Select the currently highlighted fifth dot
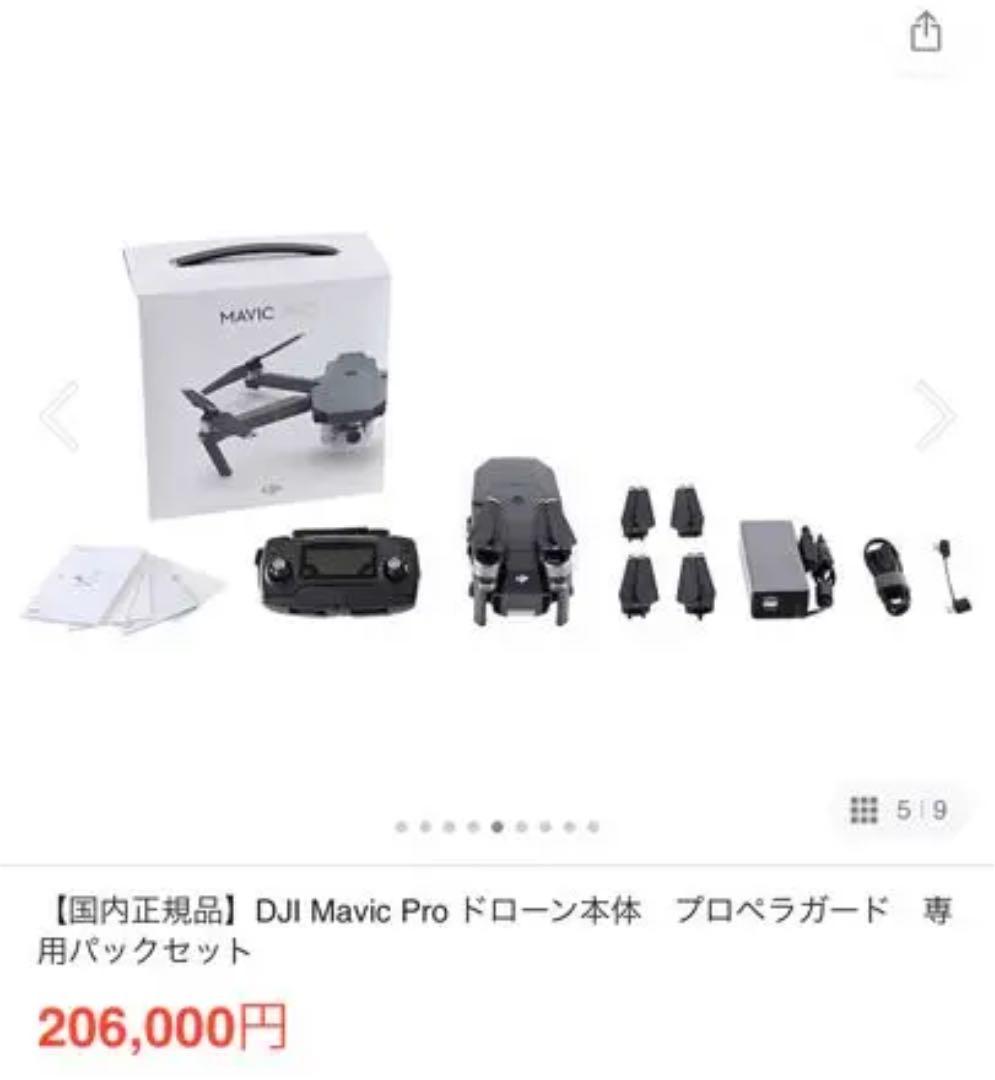 [x=497, y=825]
